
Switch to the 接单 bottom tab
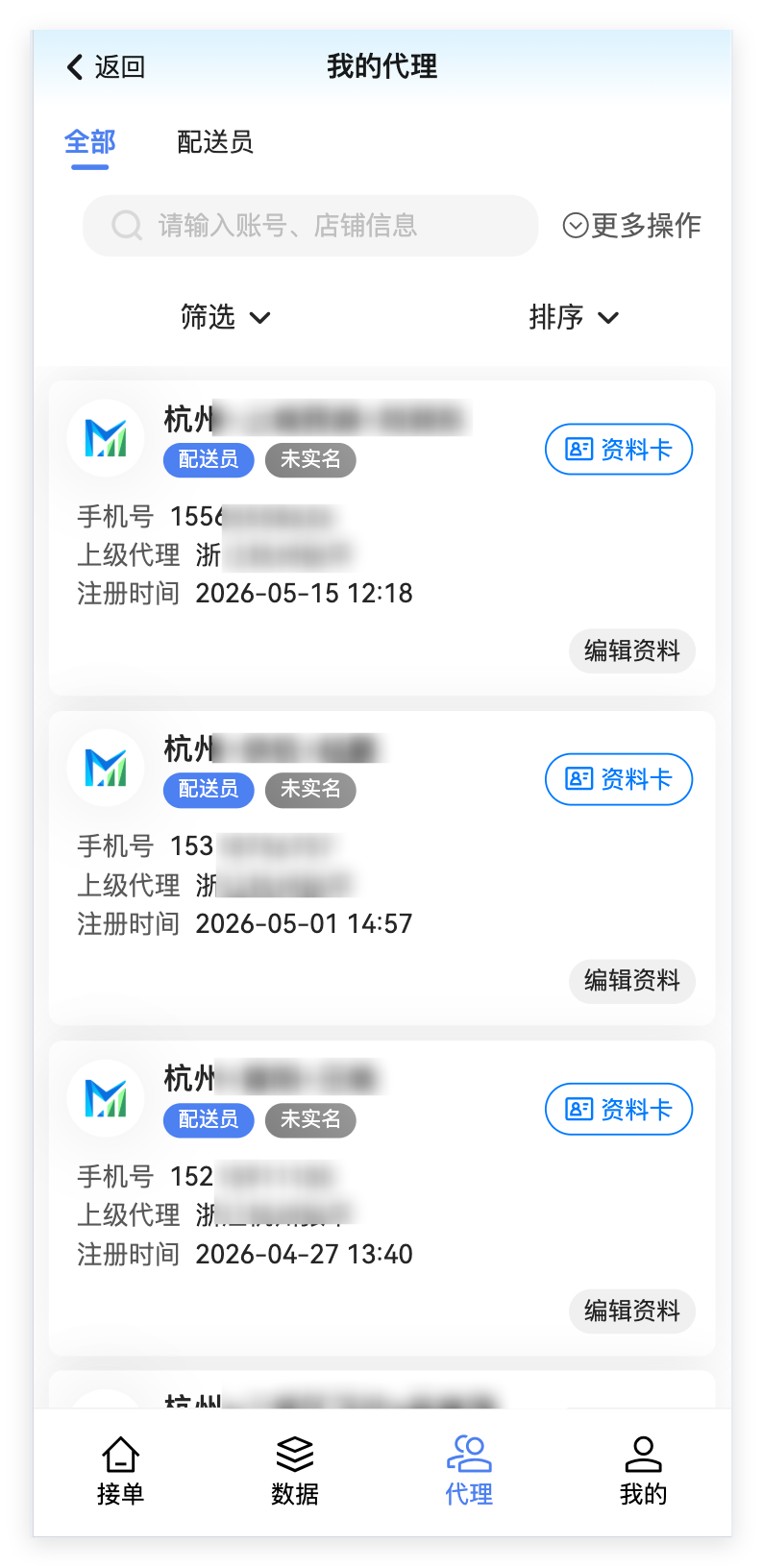pos(120,1471)
